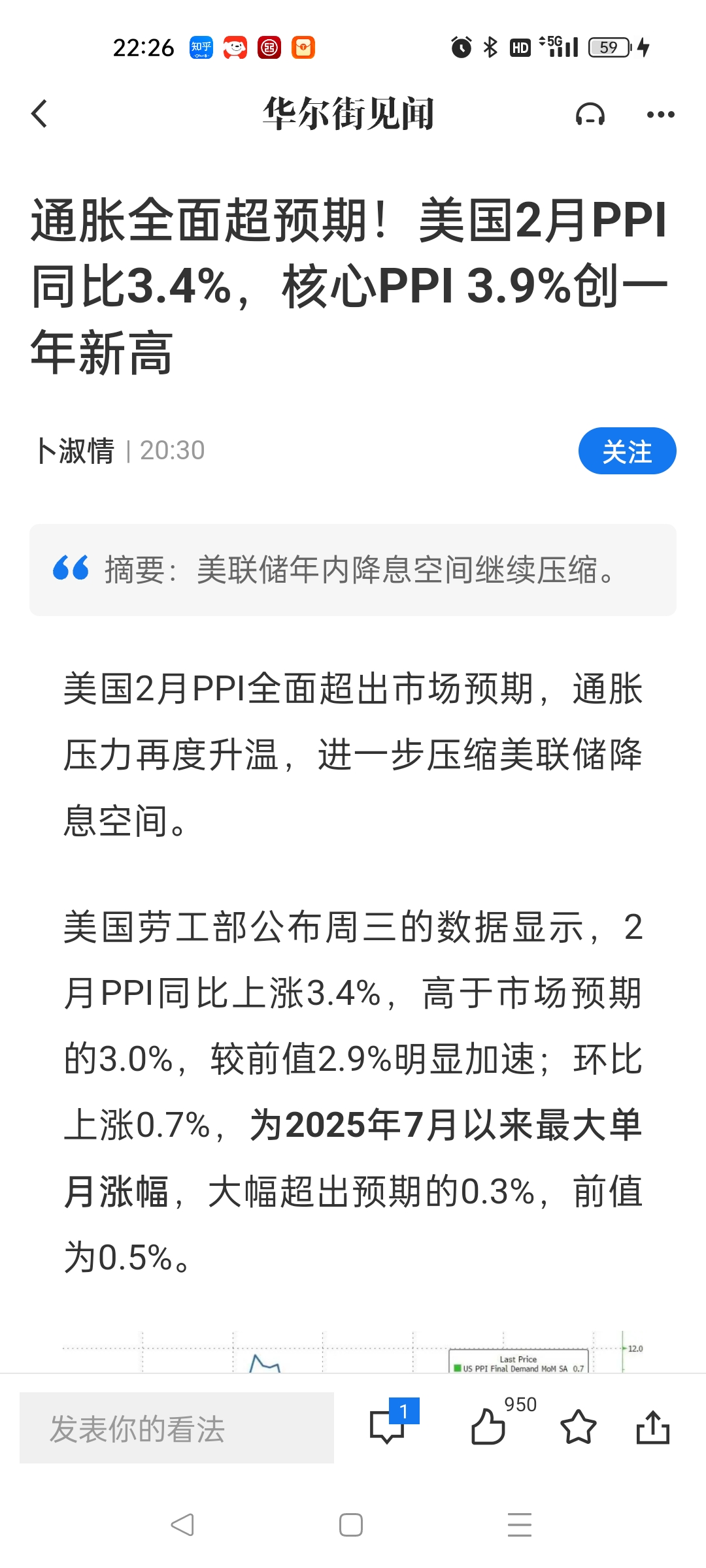706x1568 pixels.
Task: Open the comments section icon
Action: pos(387,1426)
